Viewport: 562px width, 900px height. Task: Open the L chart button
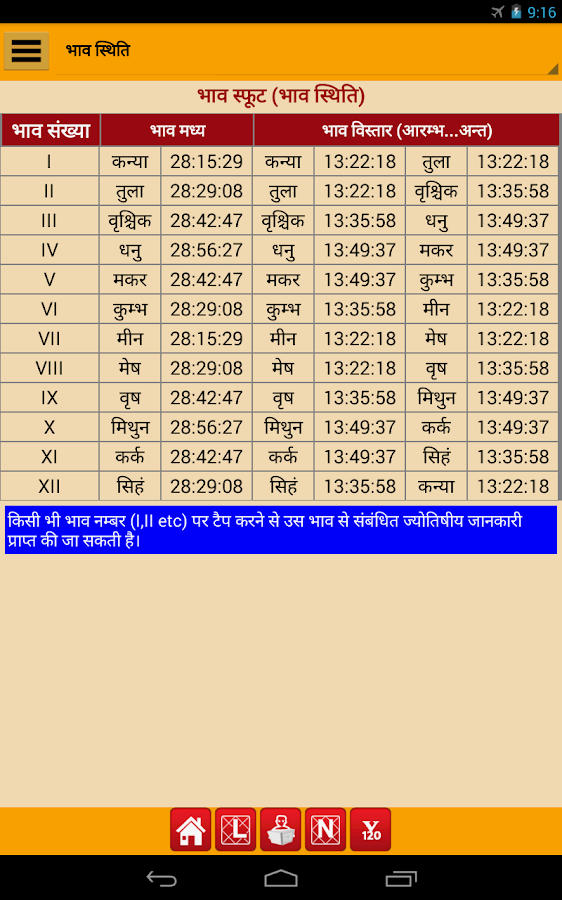[x=235, y=829]
